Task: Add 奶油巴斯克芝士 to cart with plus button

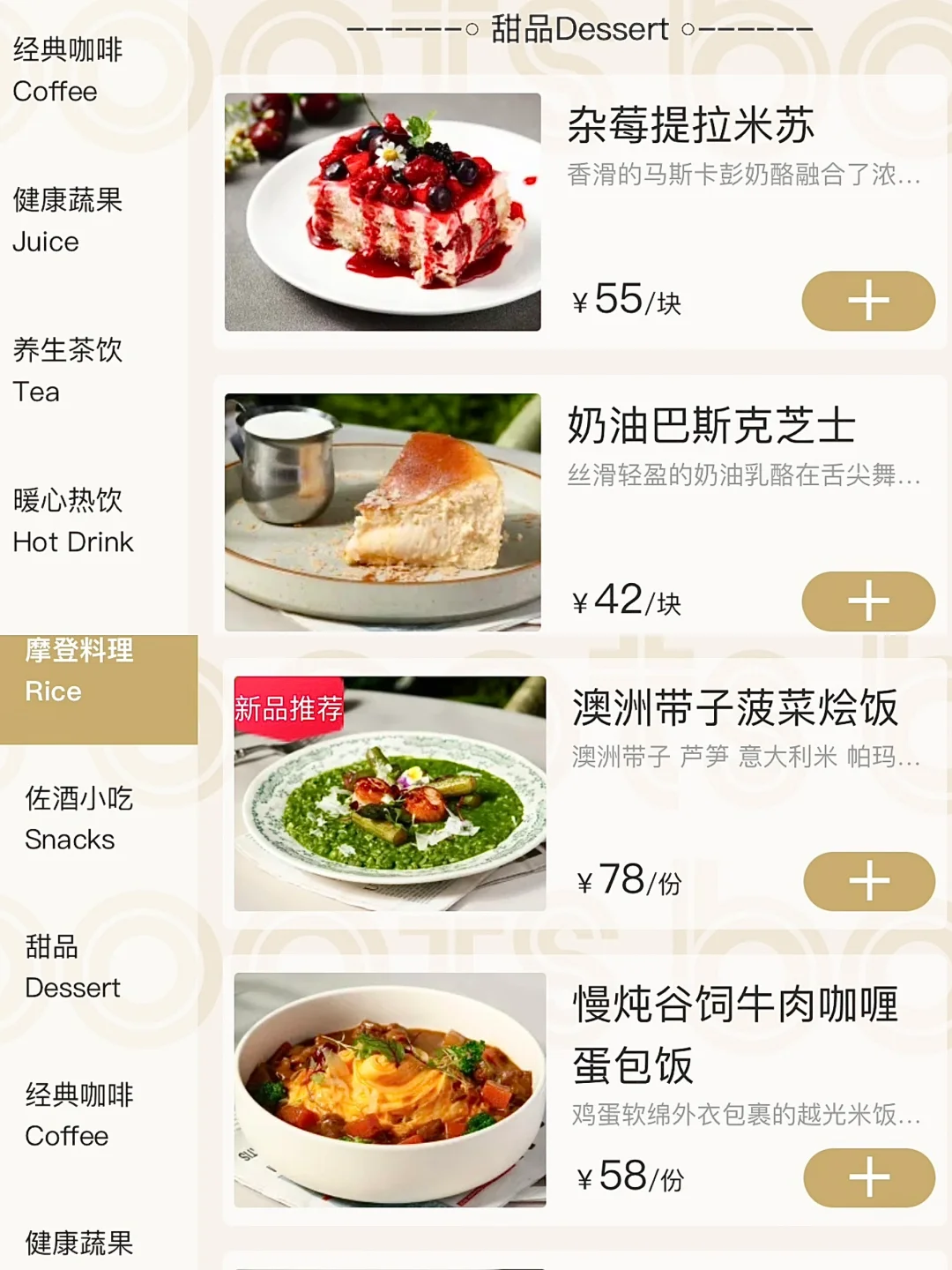Action: (867, 601)
